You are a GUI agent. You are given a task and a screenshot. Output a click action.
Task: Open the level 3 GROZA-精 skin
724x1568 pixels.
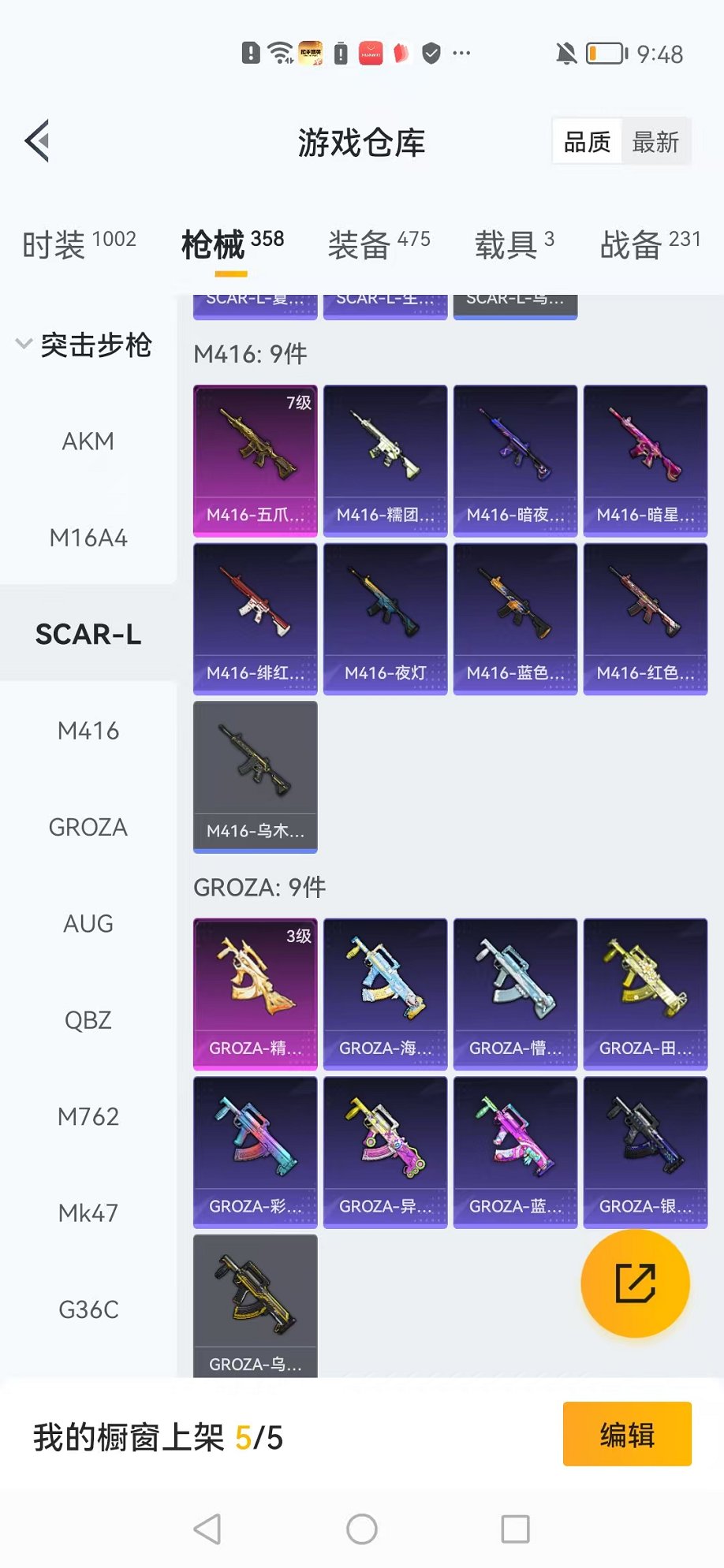[x=256, y=993]
